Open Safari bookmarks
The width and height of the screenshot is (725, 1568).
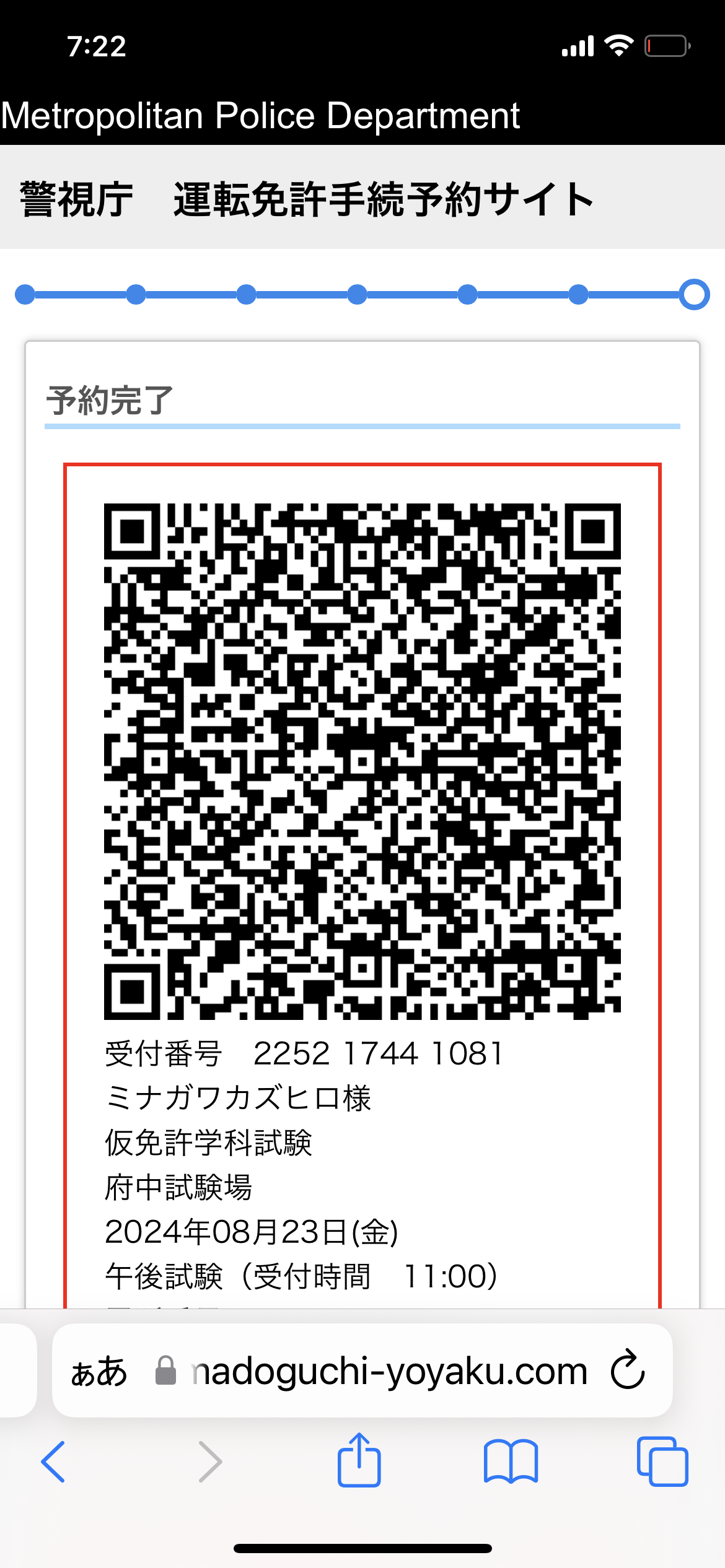tap(511, 1461)
